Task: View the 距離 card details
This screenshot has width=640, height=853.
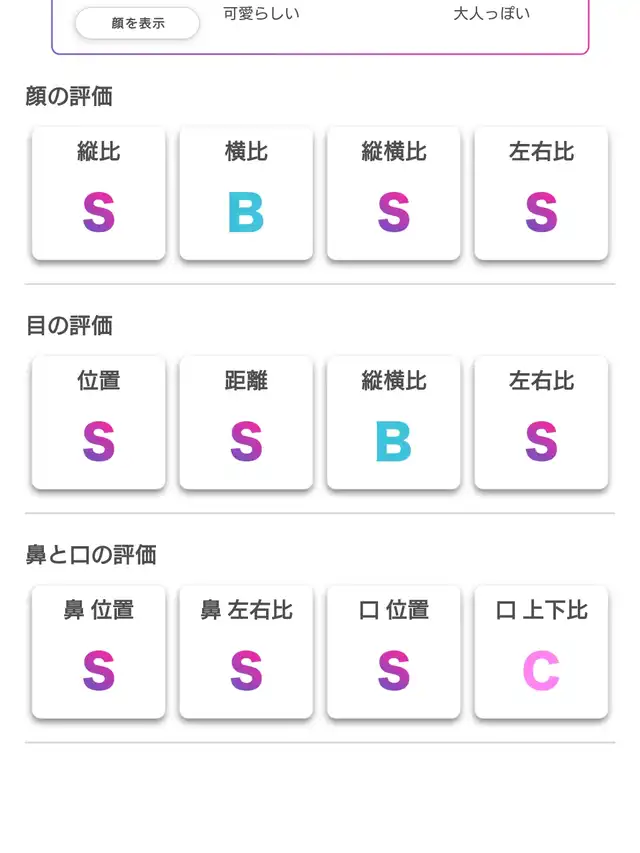Action: 246,423
